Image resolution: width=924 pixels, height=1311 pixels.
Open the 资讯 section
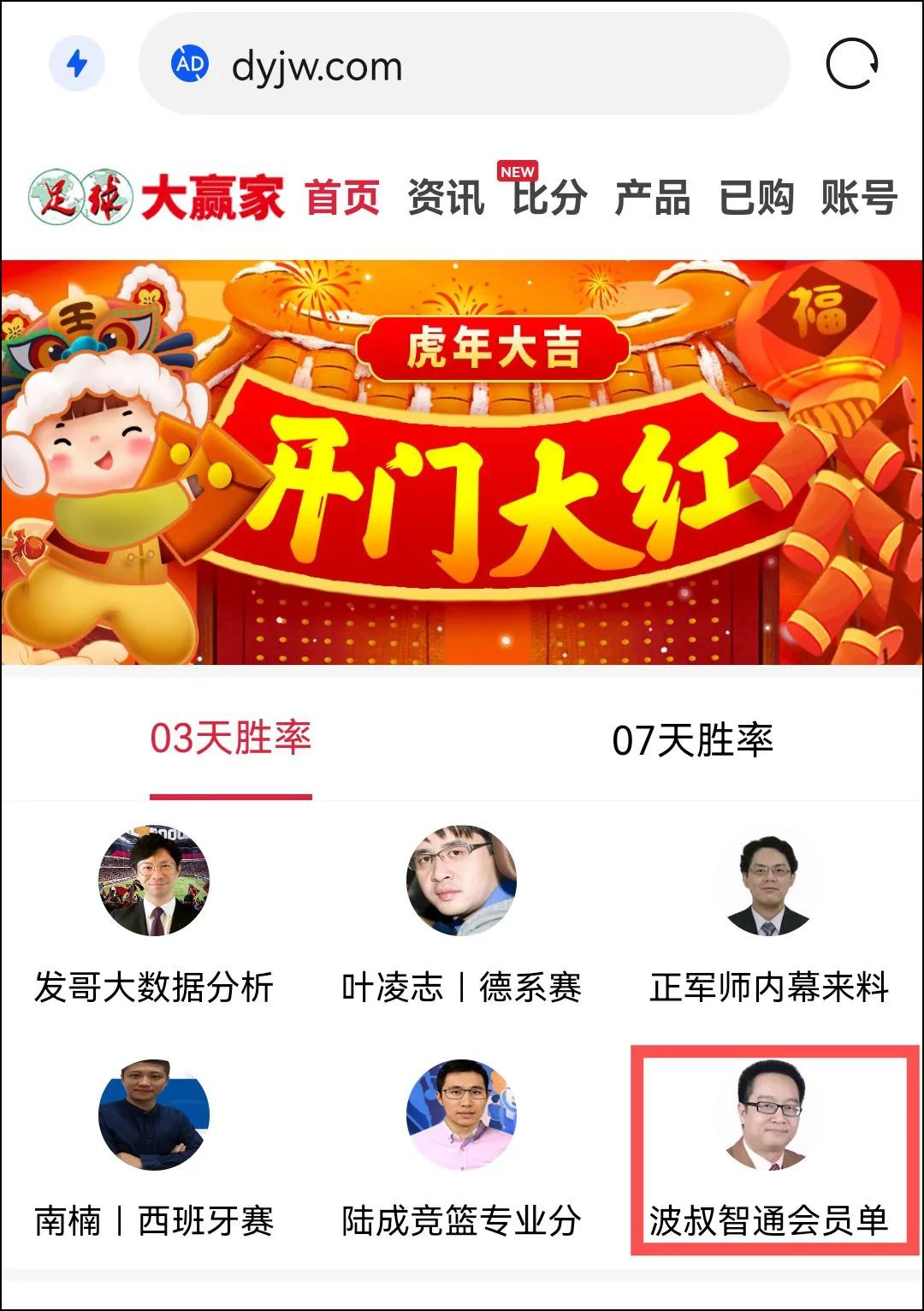[446, 198]
